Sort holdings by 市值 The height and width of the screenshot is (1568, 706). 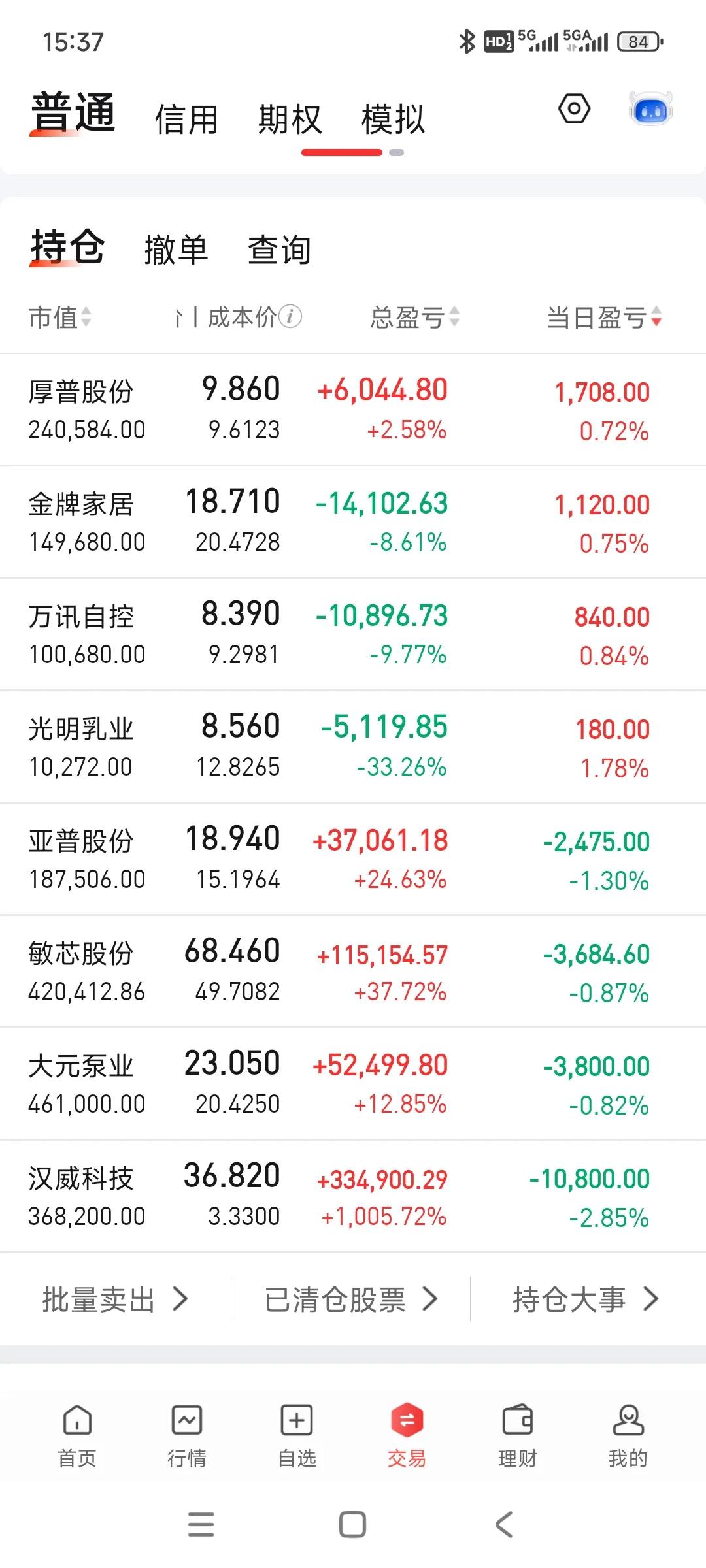tap(59, 318)
